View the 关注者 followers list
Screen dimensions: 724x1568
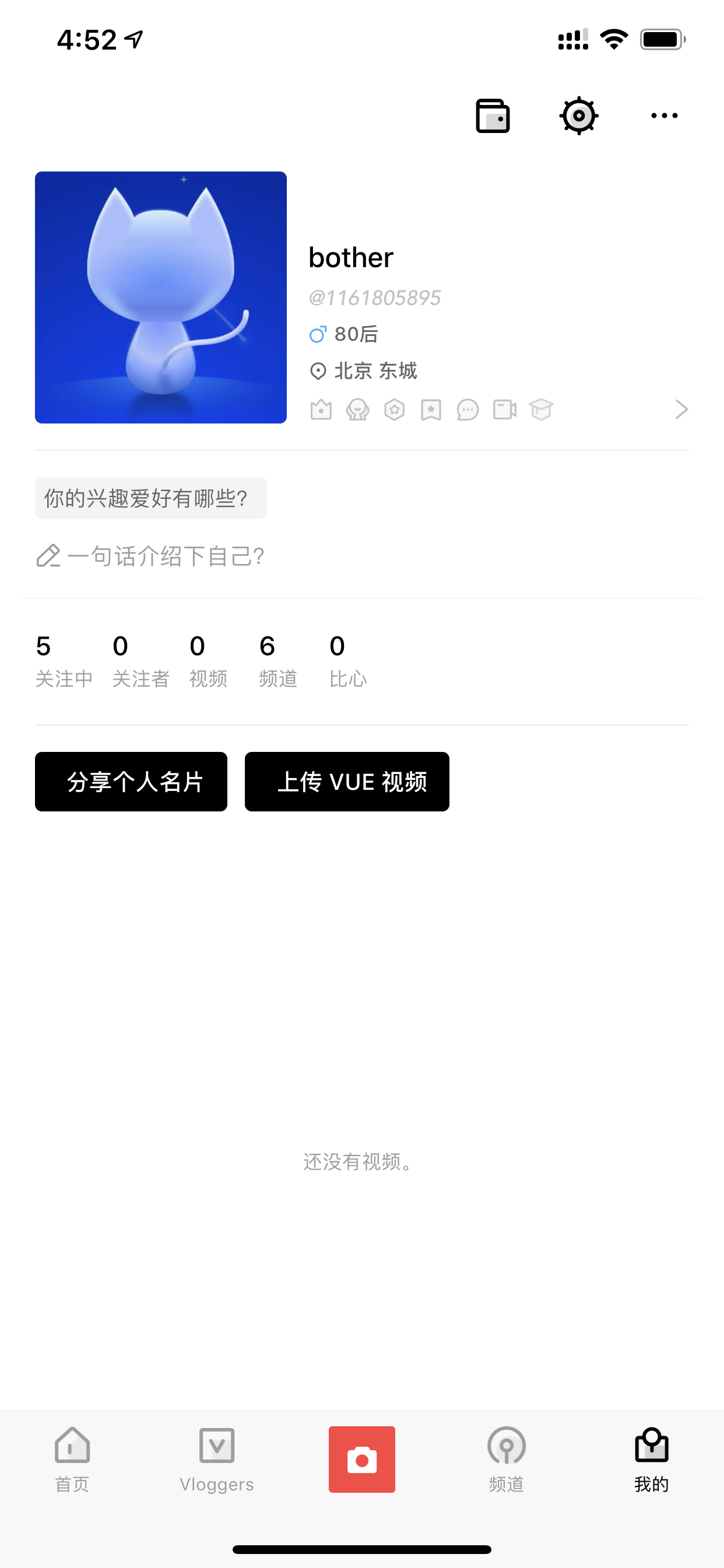point(140,661)
